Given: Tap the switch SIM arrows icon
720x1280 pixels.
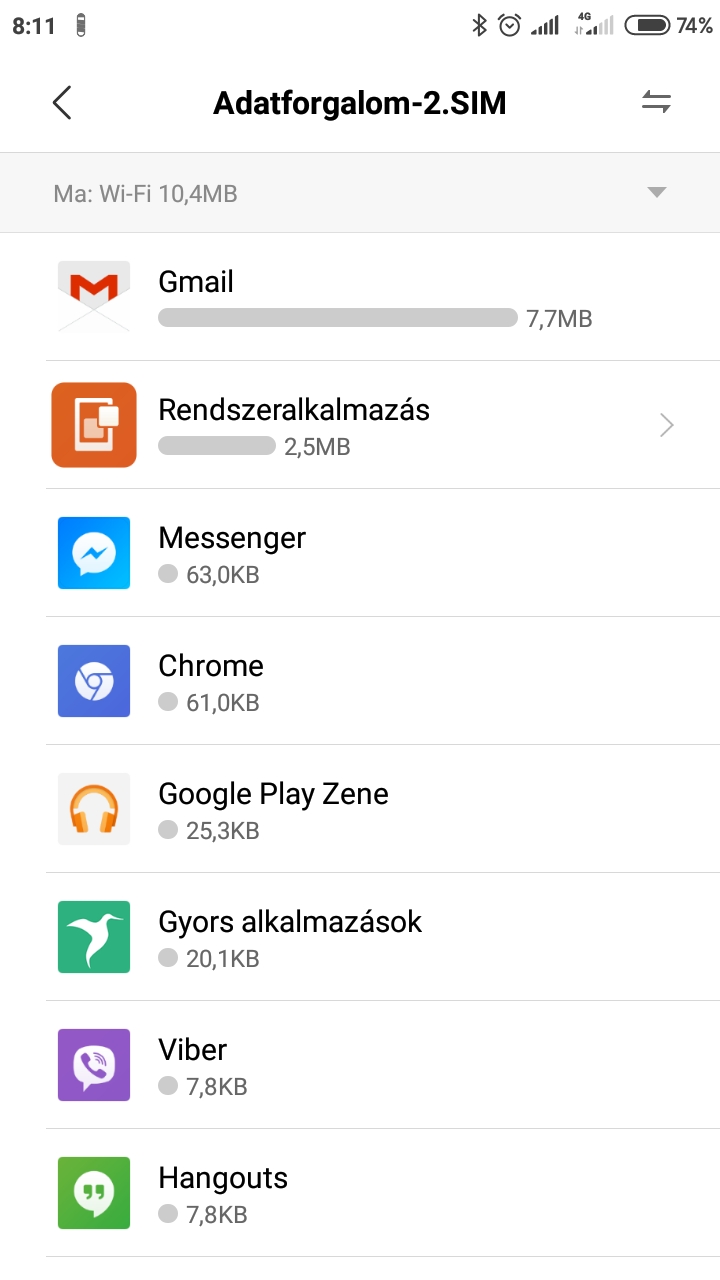Looking at the screenshot, I should tap(656, 102).
